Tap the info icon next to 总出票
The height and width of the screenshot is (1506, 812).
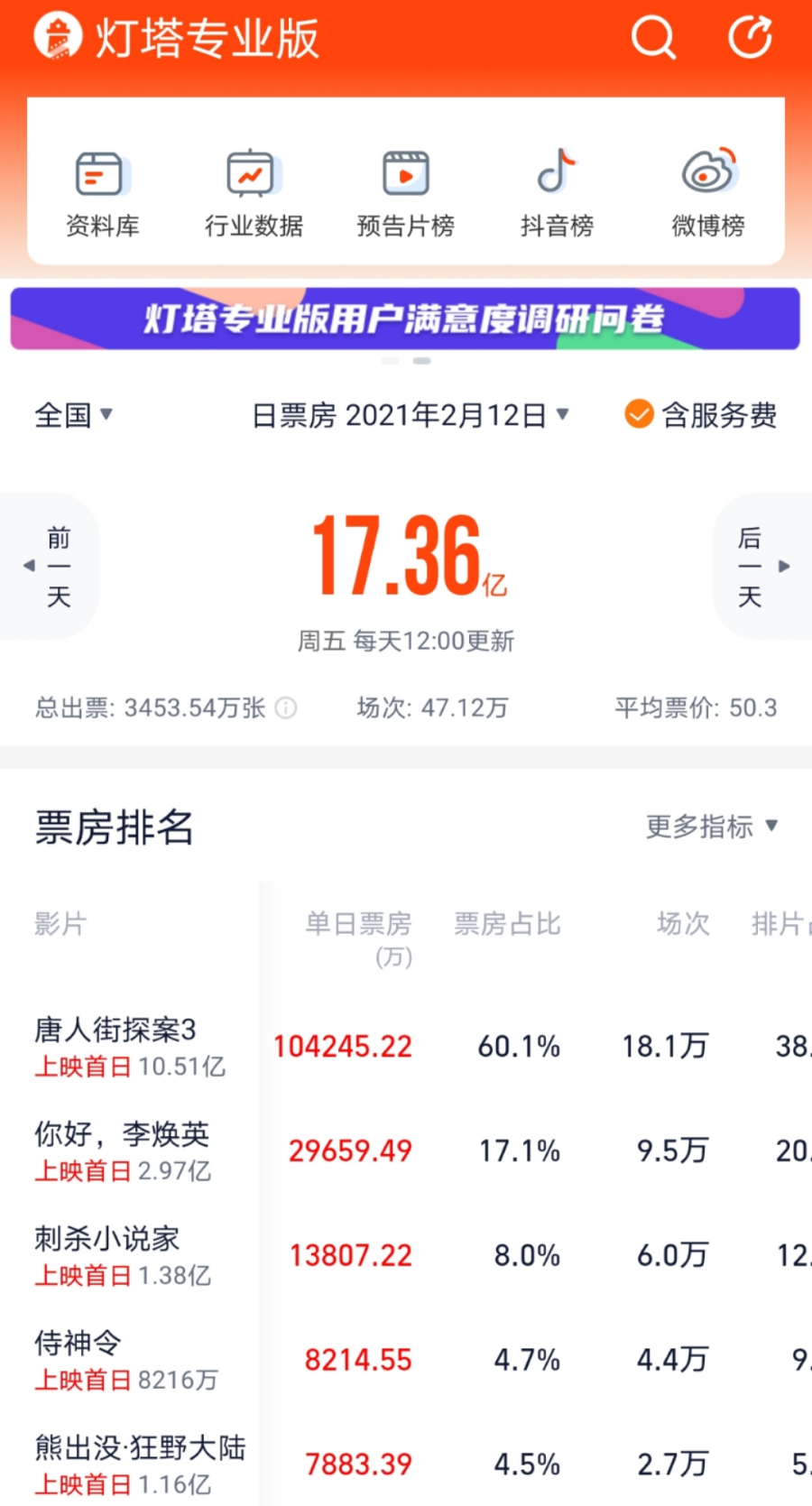286,708
